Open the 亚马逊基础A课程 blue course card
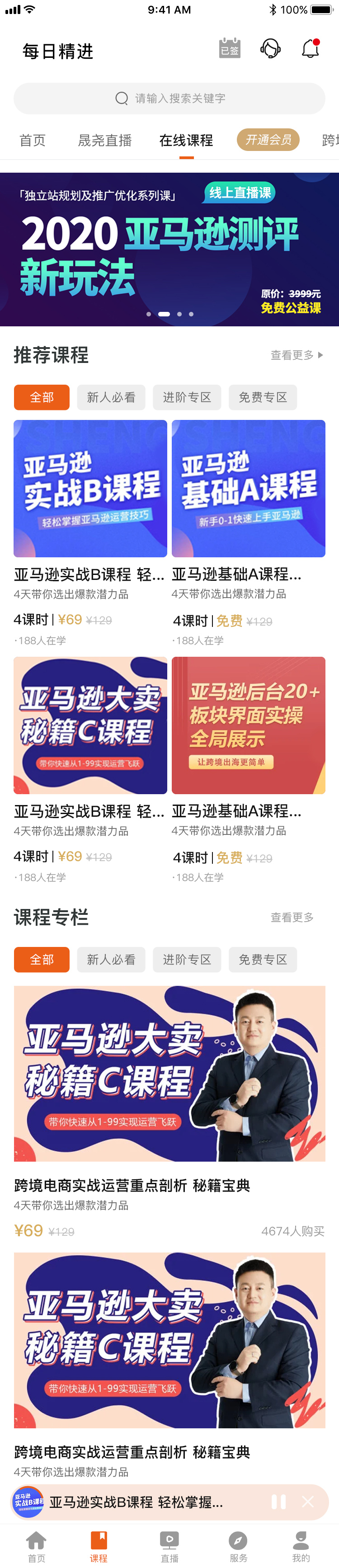Viewport: 339px width, 1568px height. [248, 488]
